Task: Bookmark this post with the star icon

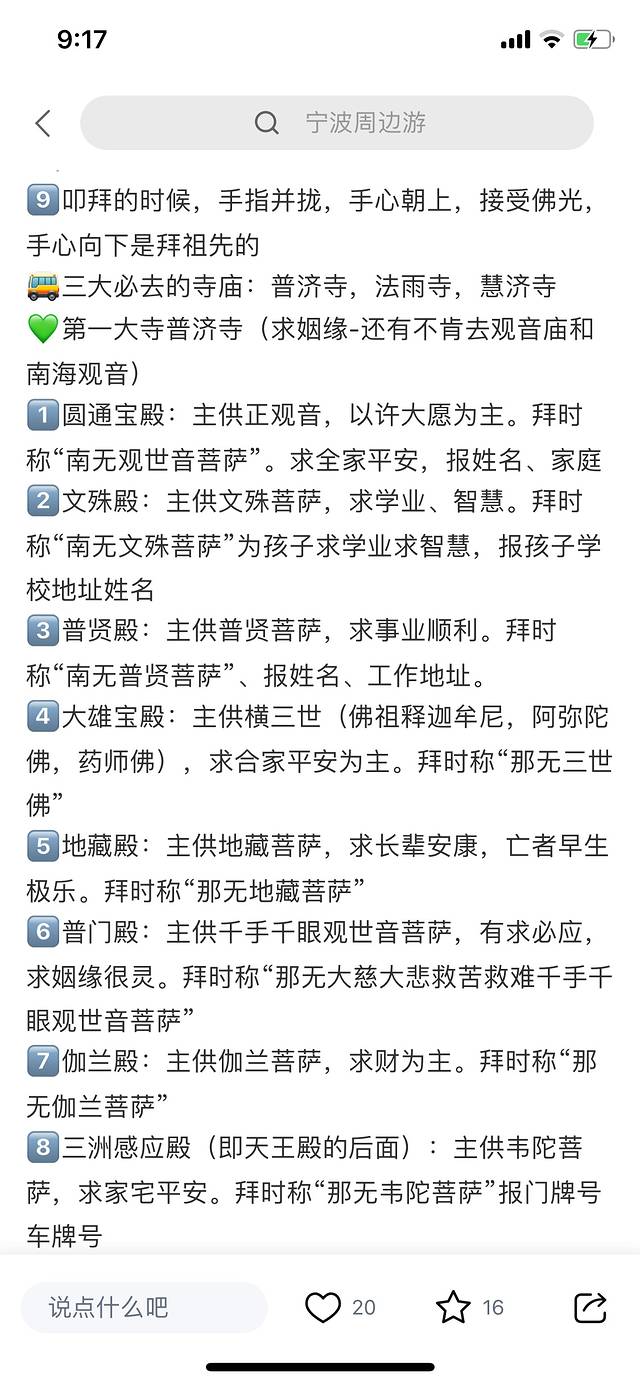Action: pyautogui.click(x=453, y=1307)
